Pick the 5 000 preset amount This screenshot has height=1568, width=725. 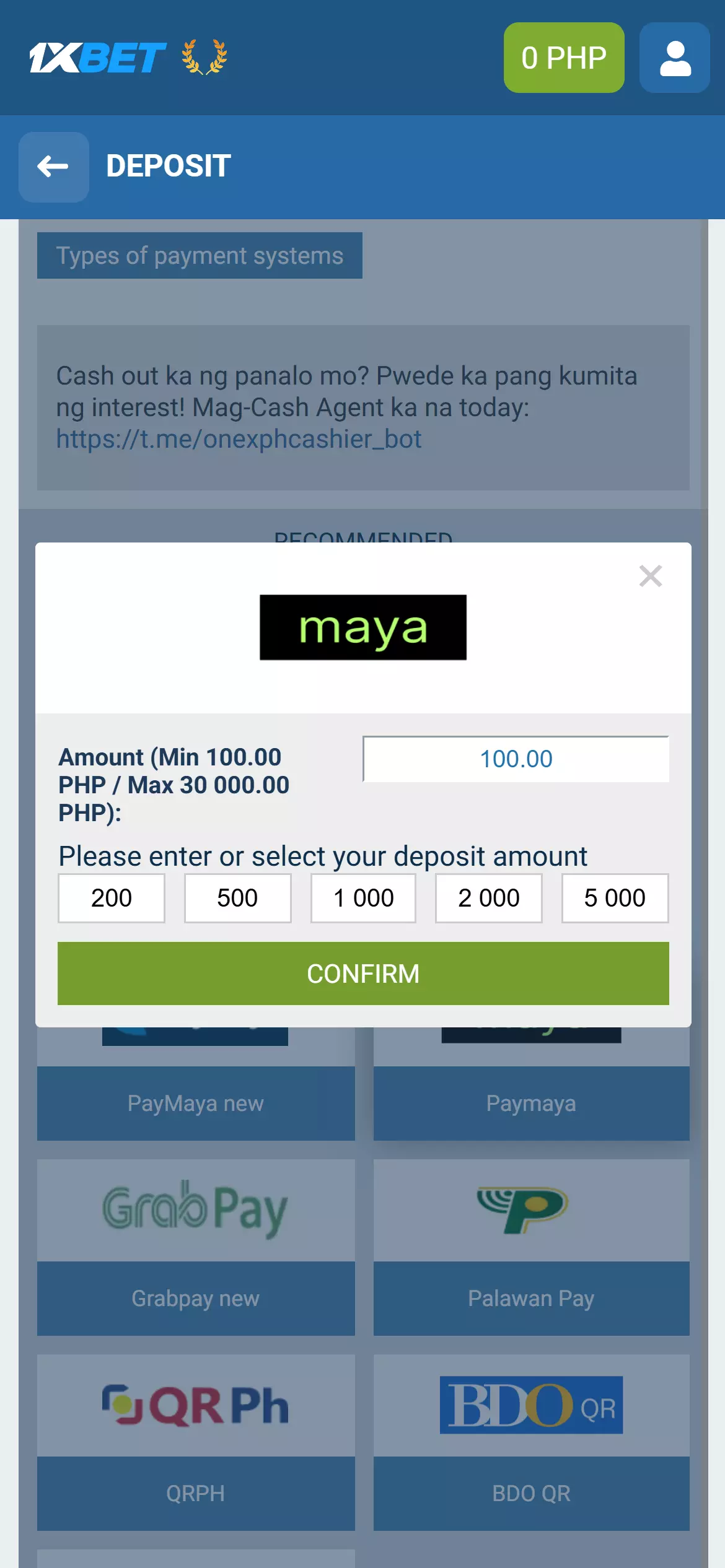point(615,898)
